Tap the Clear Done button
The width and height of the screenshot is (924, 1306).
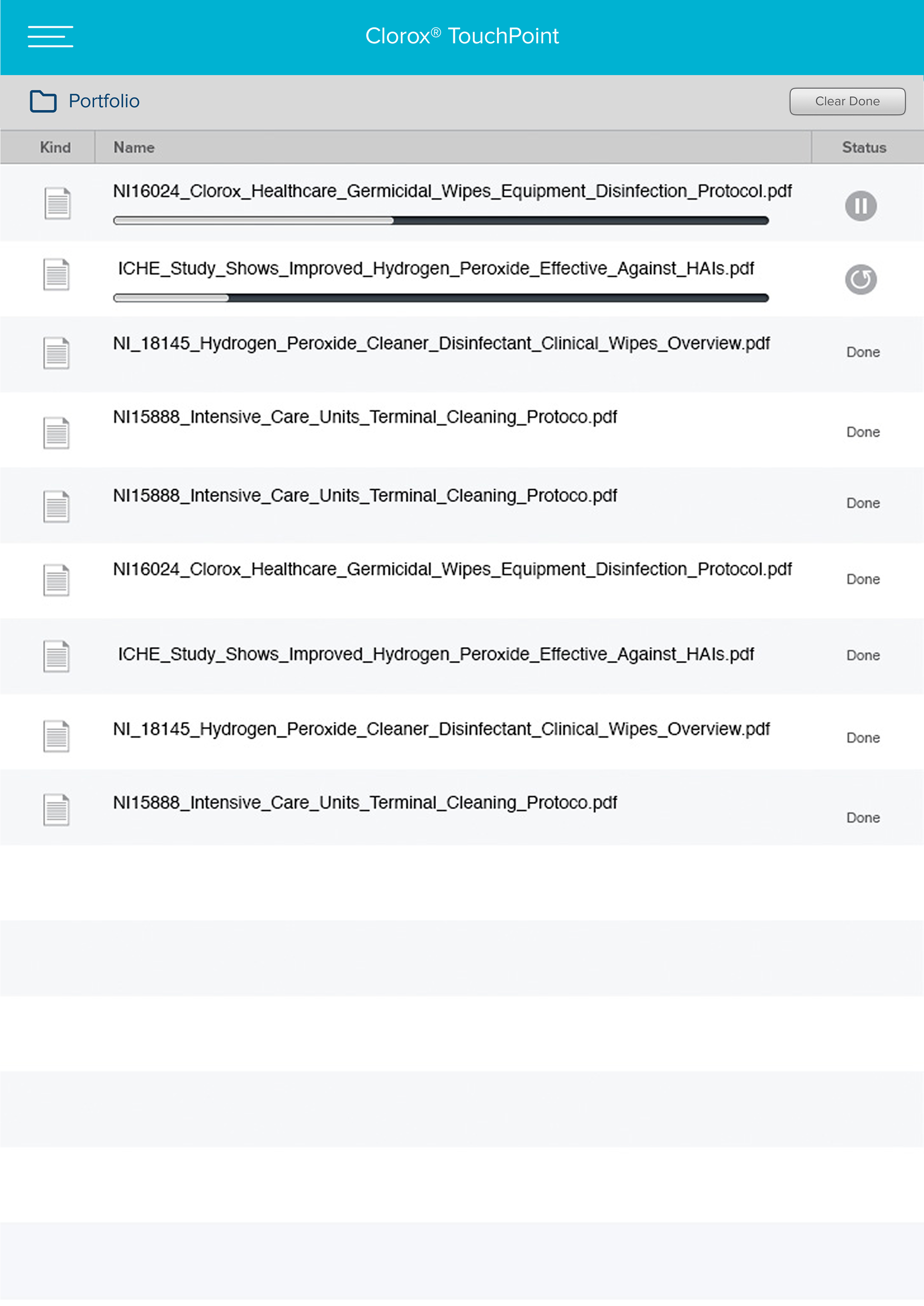tap(847, 101)
